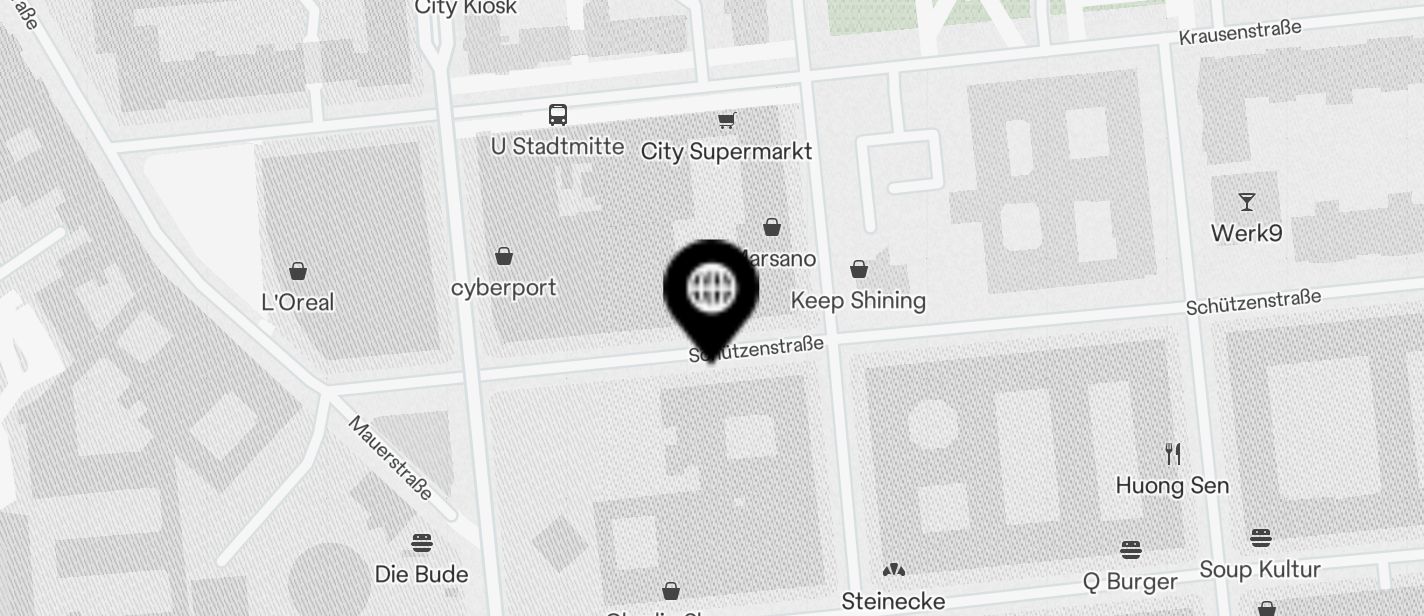The image size is (1424, 616).
Task: Tap the globe location pin marker
Action: (711, 290)
